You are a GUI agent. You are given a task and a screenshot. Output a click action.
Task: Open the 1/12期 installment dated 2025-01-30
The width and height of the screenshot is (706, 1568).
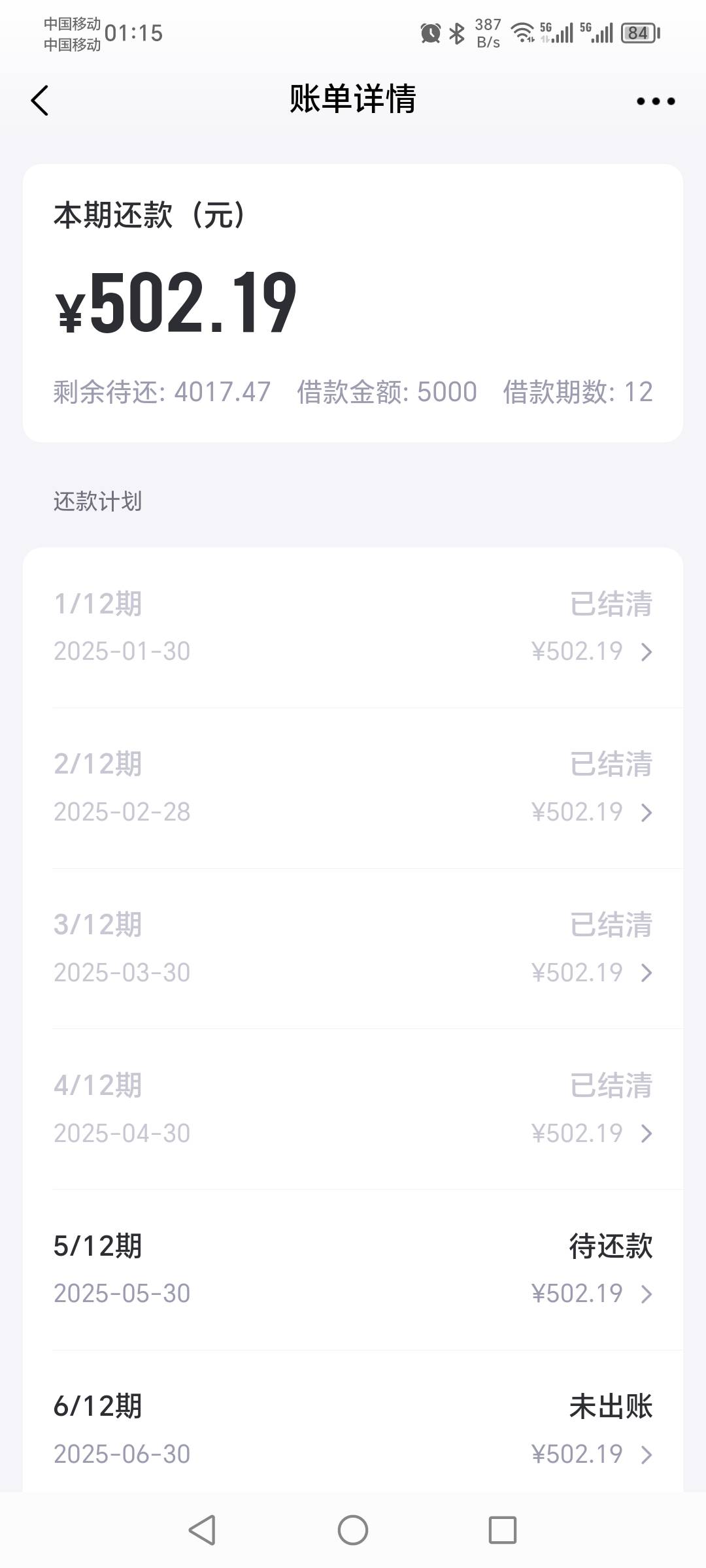(x=353, y=627)
